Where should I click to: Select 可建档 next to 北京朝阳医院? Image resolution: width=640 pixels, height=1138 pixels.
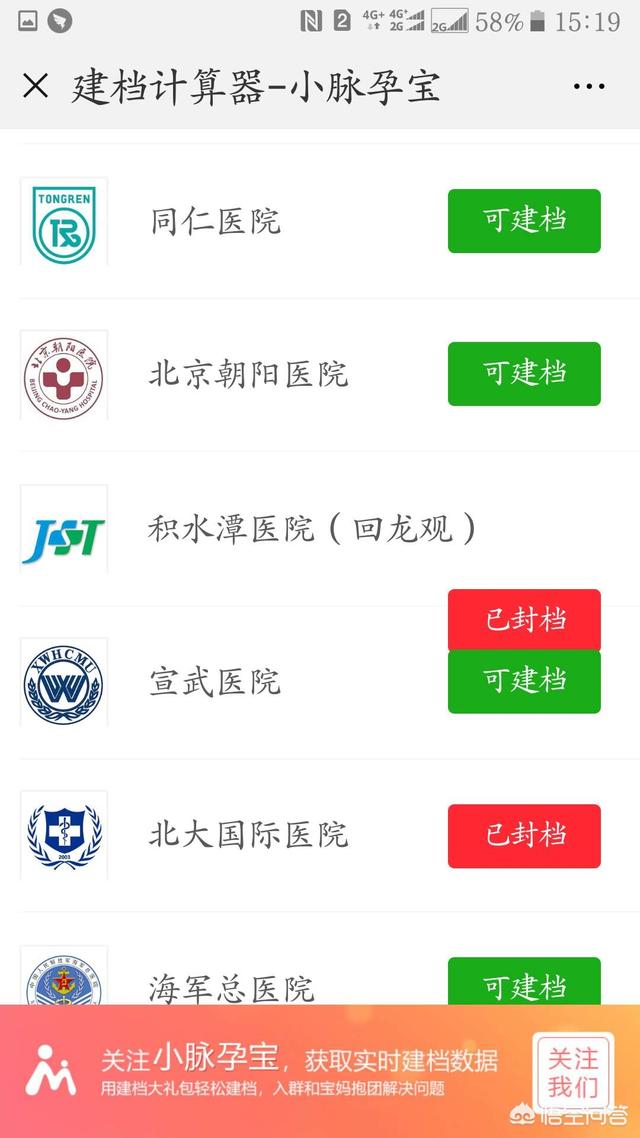coord(524,374)
